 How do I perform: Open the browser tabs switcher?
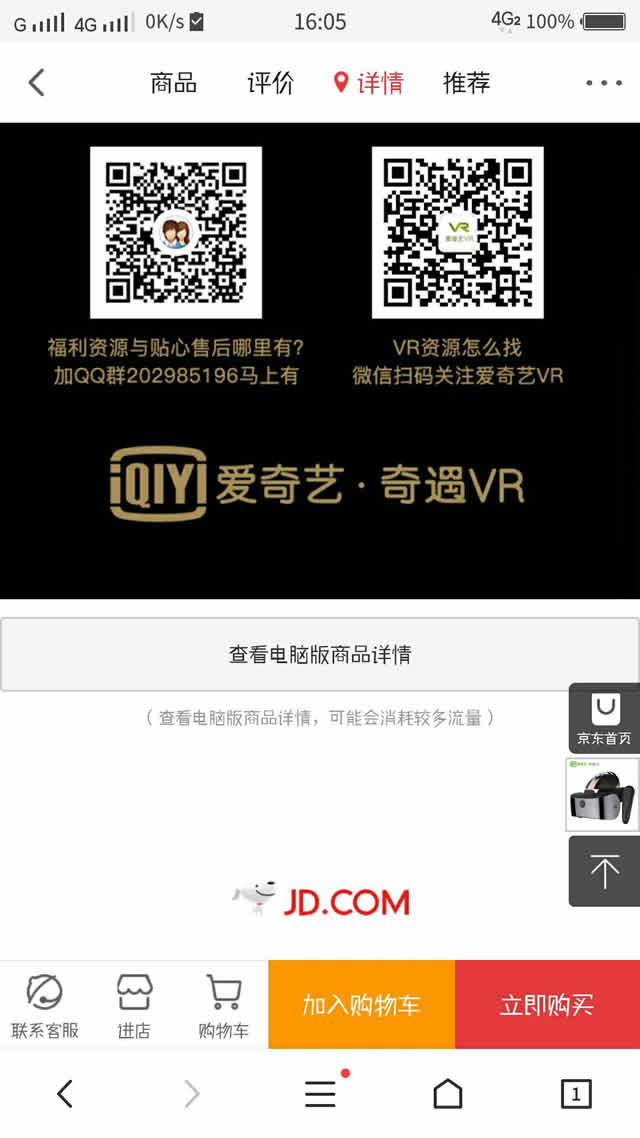(575, 1094)
